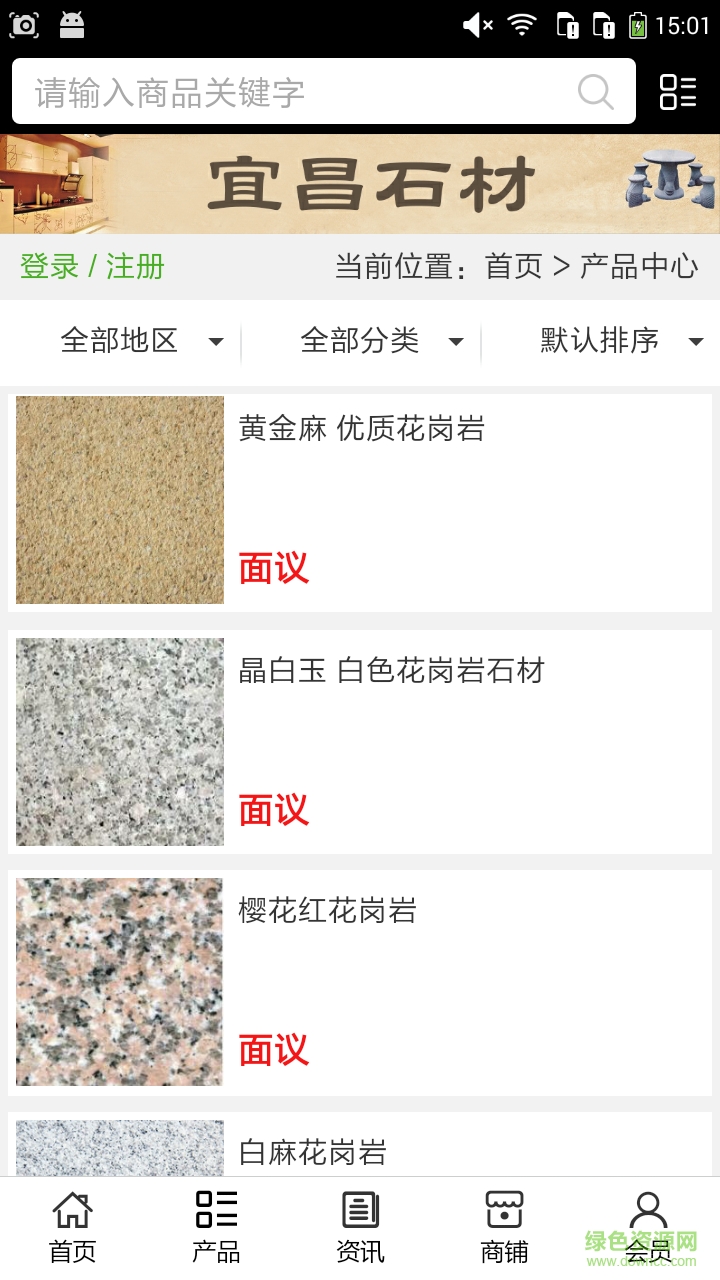Open the 黄金麻 优质花岗岩 product
The width and height of the screenshot is (720, 1280).
360,500
